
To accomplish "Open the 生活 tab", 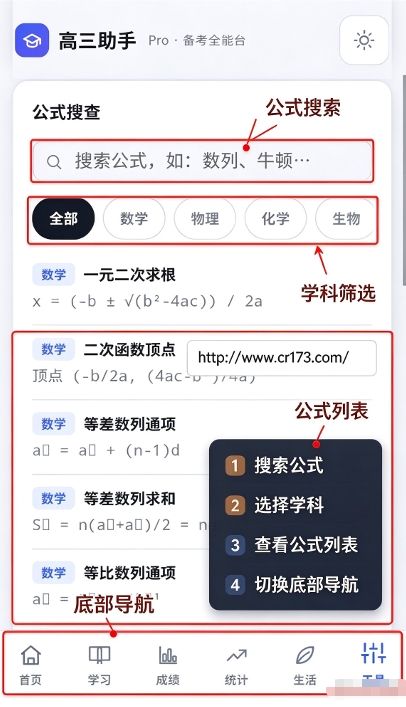I will [x=305, y=665].
